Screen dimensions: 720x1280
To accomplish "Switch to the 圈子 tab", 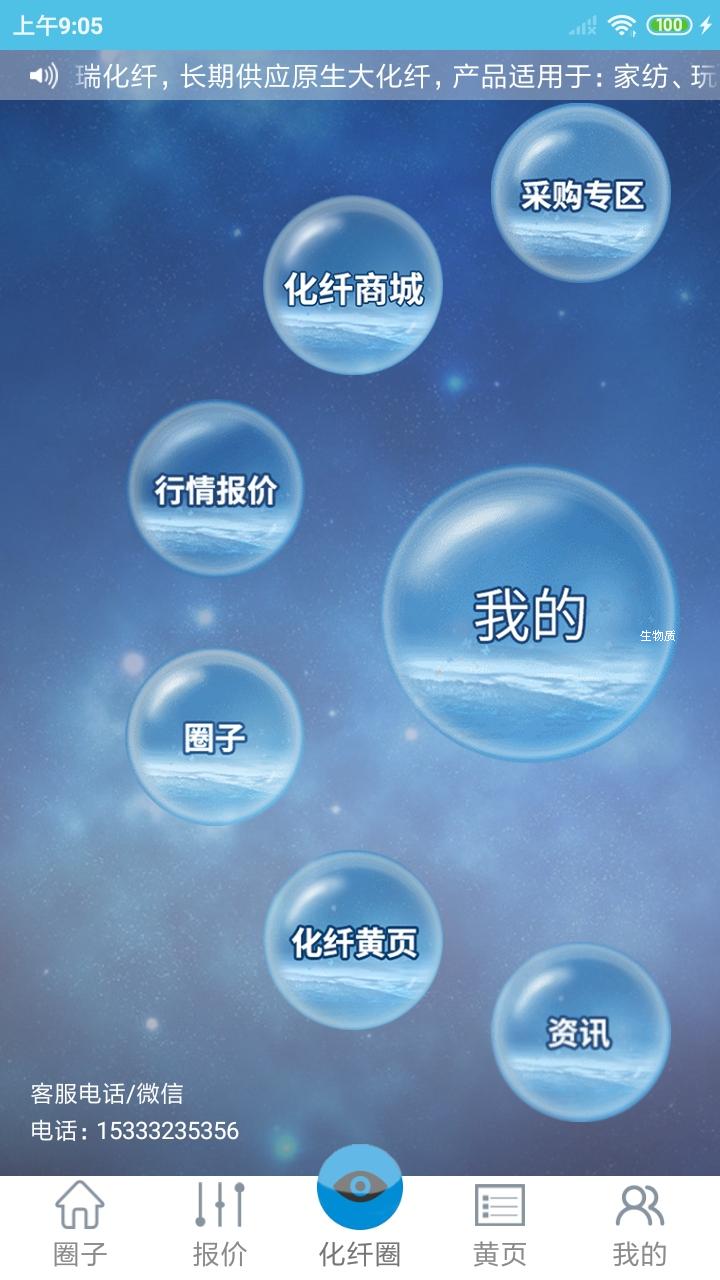I will tap(80, 1226).
